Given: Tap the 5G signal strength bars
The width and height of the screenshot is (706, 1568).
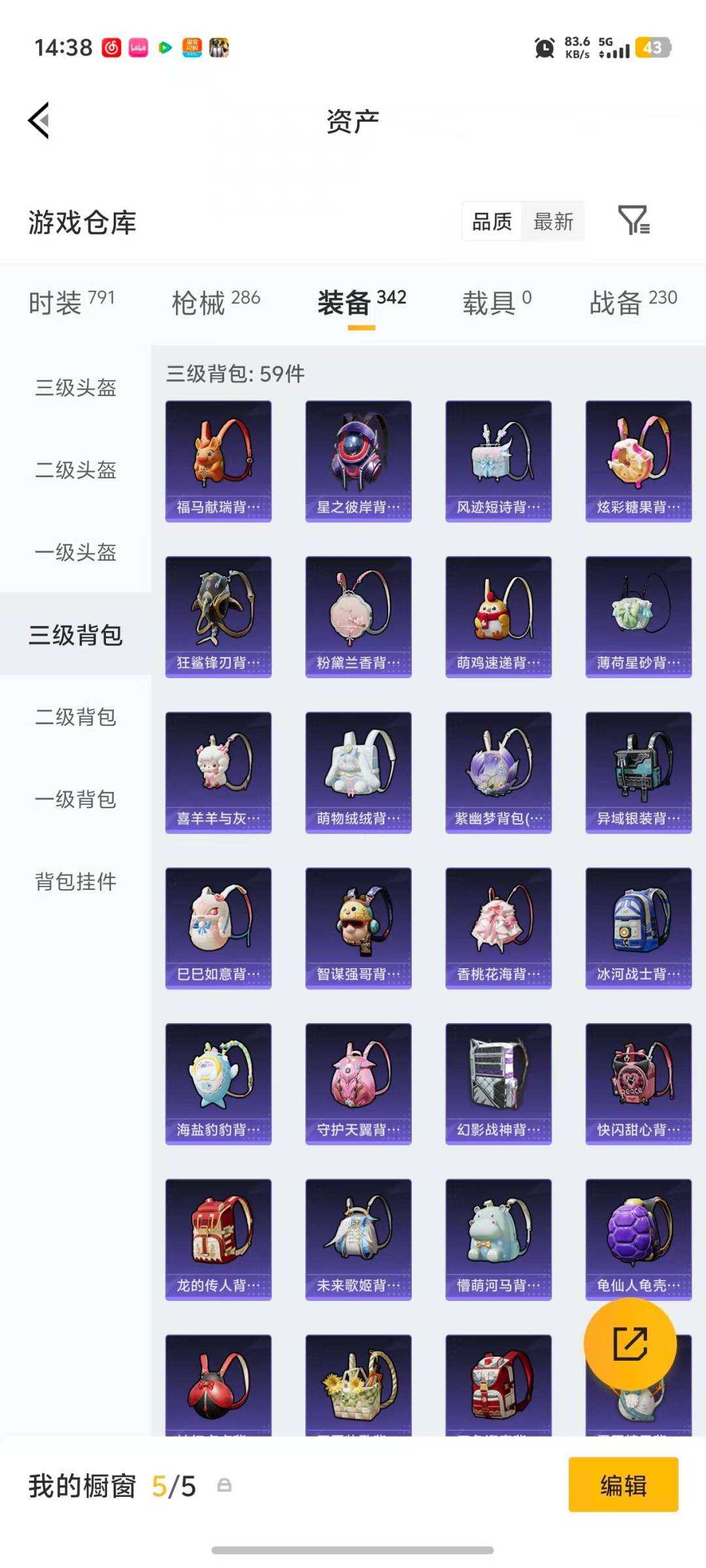Looking at the screenshot, I should [617, 51].
